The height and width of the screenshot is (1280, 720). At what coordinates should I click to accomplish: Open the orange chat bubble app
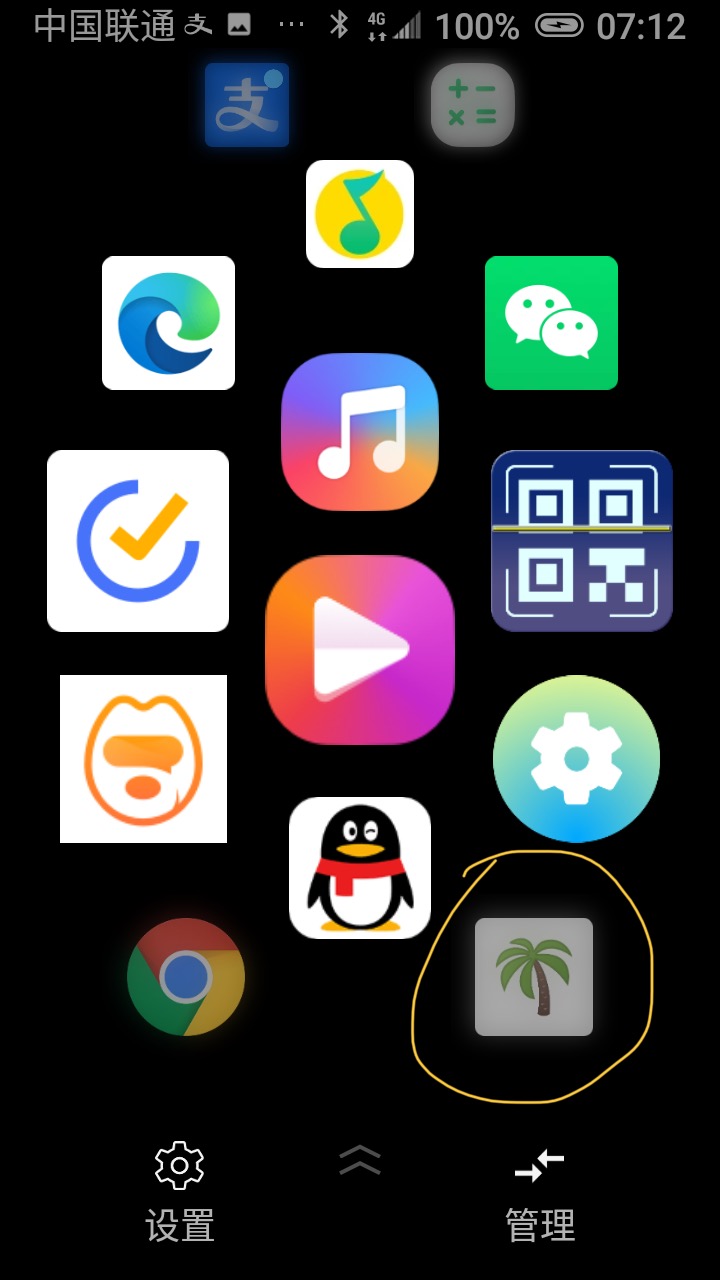click(143, 759)
